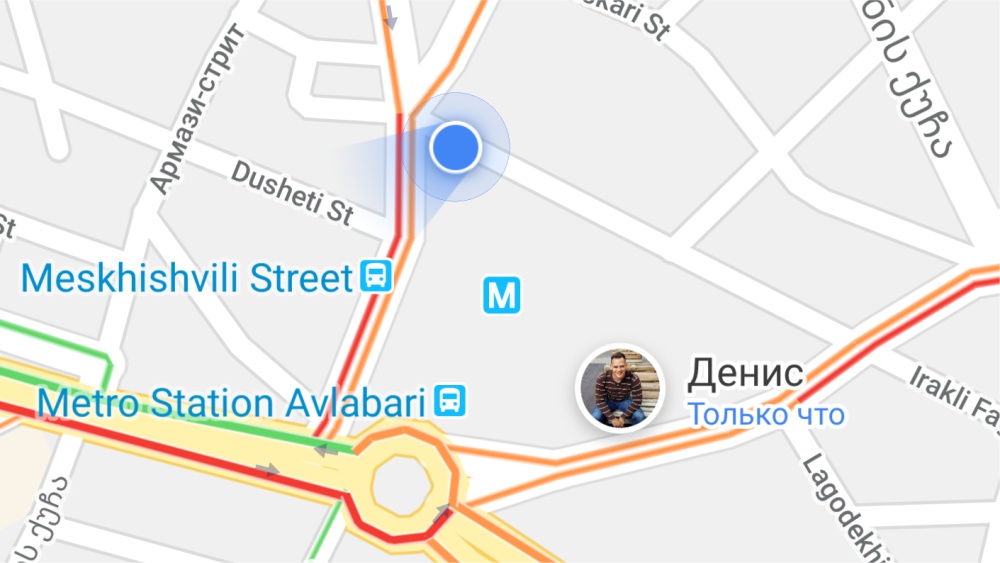Select the Meskhishvili Street bus stop
Screen dimensions: 1000x563
376,276
